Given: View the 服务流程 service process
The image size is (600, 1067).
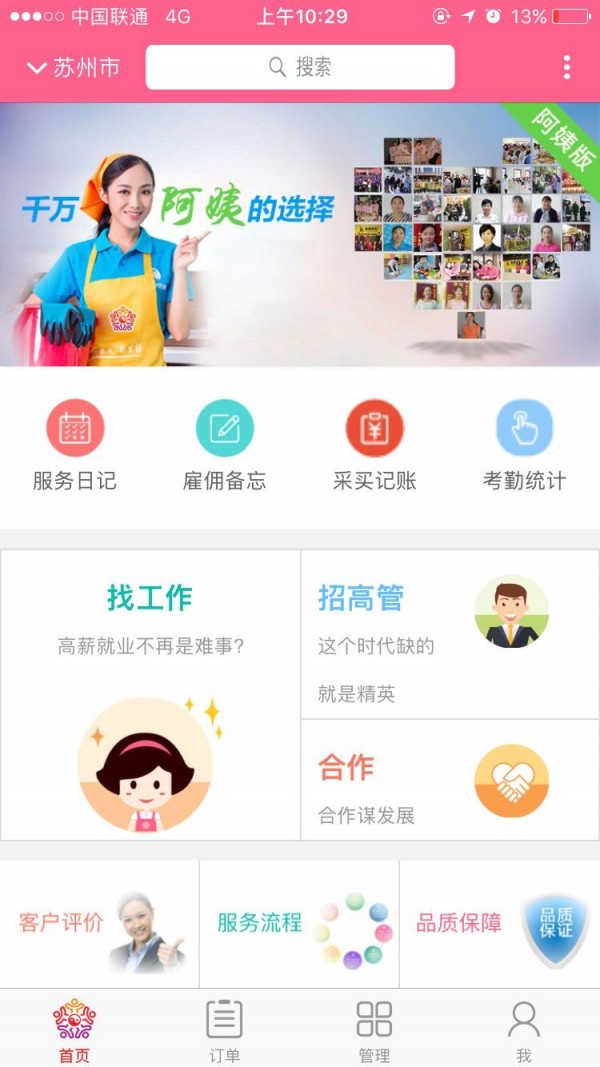Looking at the screenshot, I should (300, 925).
